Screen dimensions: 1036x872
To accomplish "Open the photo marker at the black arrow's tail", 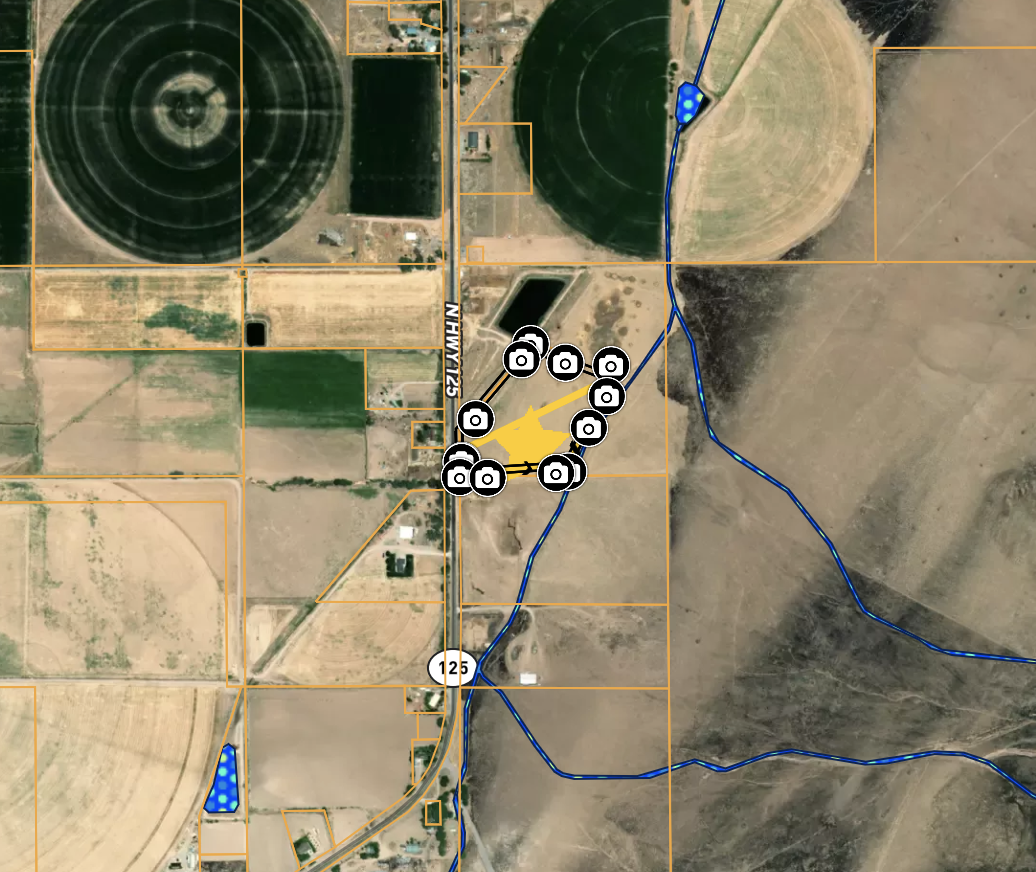I will tap(487, 478).
